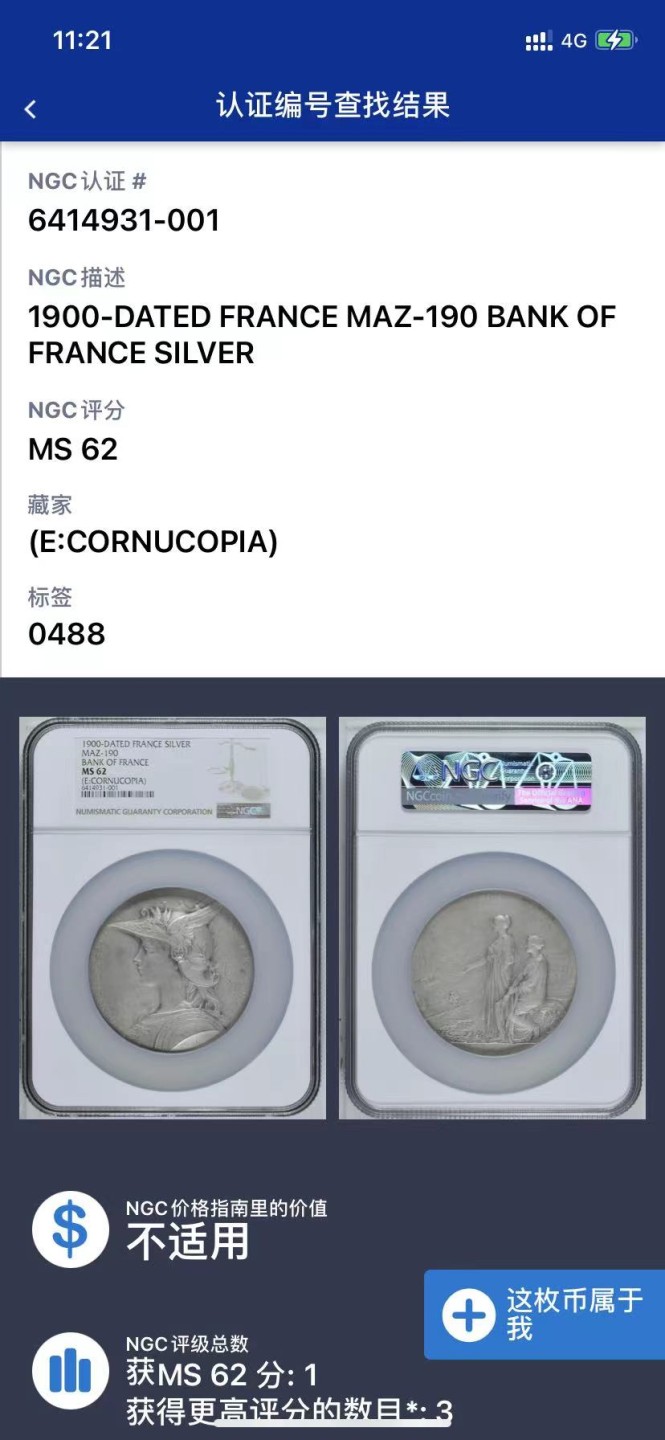Image resolution: width=665 pixels, height=1440 pixels.
Task: Open the reverse coin slab photo
Action: pyautogui.click(x=494, y=918)
